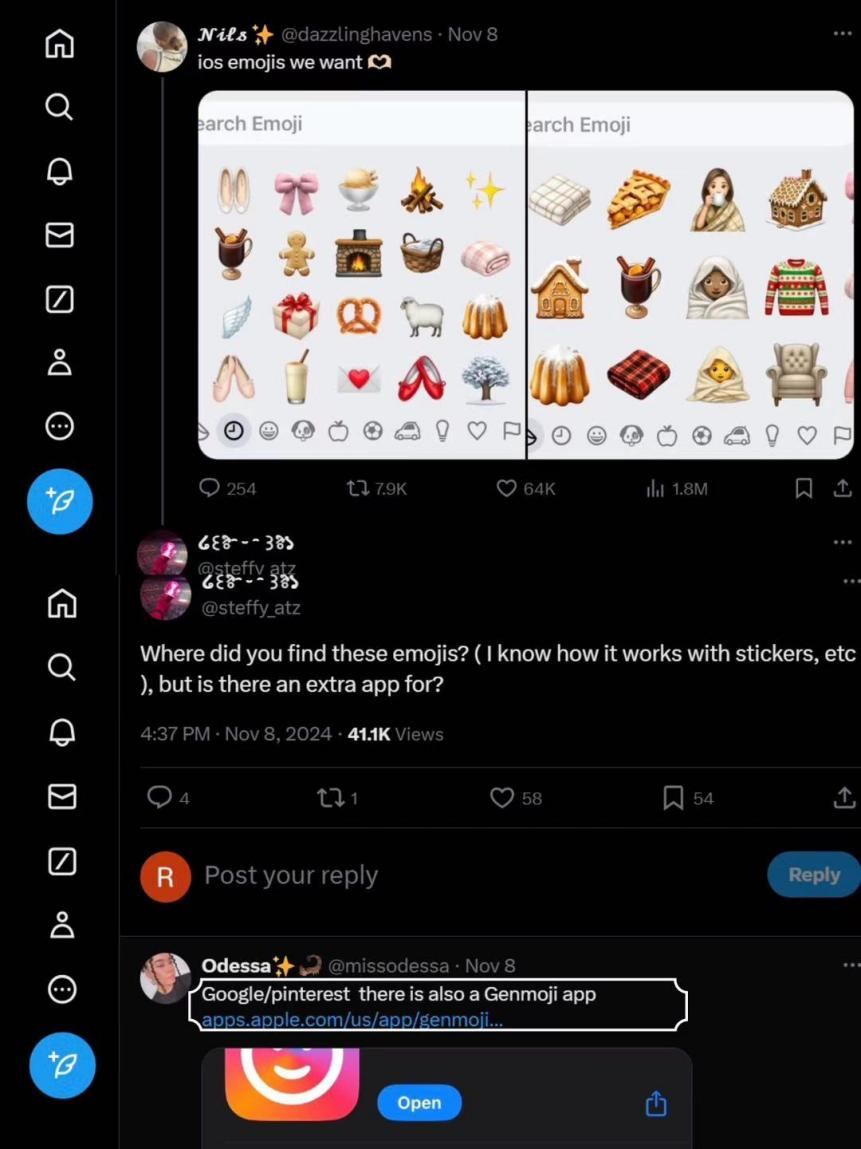Share the Genmoji app card
Image resolution: width=861 pixels, height=1149 pixels.
click(656, 1104)
